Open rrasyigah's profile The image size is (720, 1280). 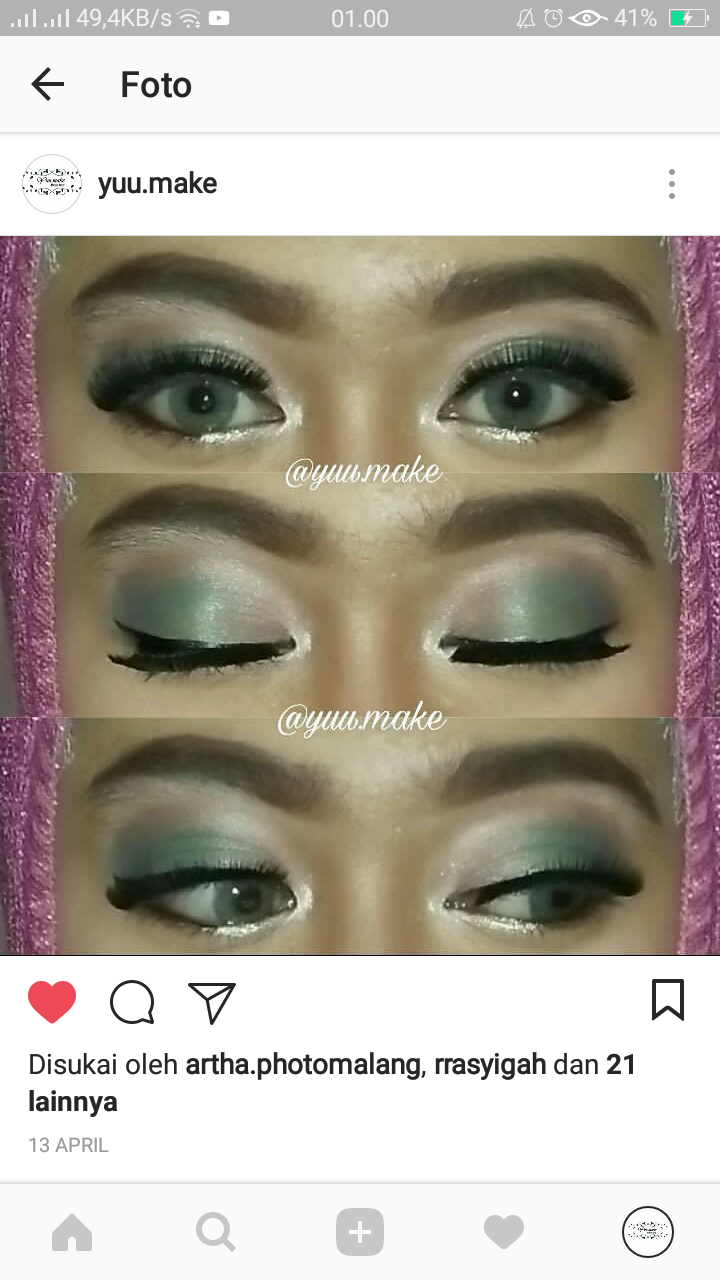tap(490, 1065)
